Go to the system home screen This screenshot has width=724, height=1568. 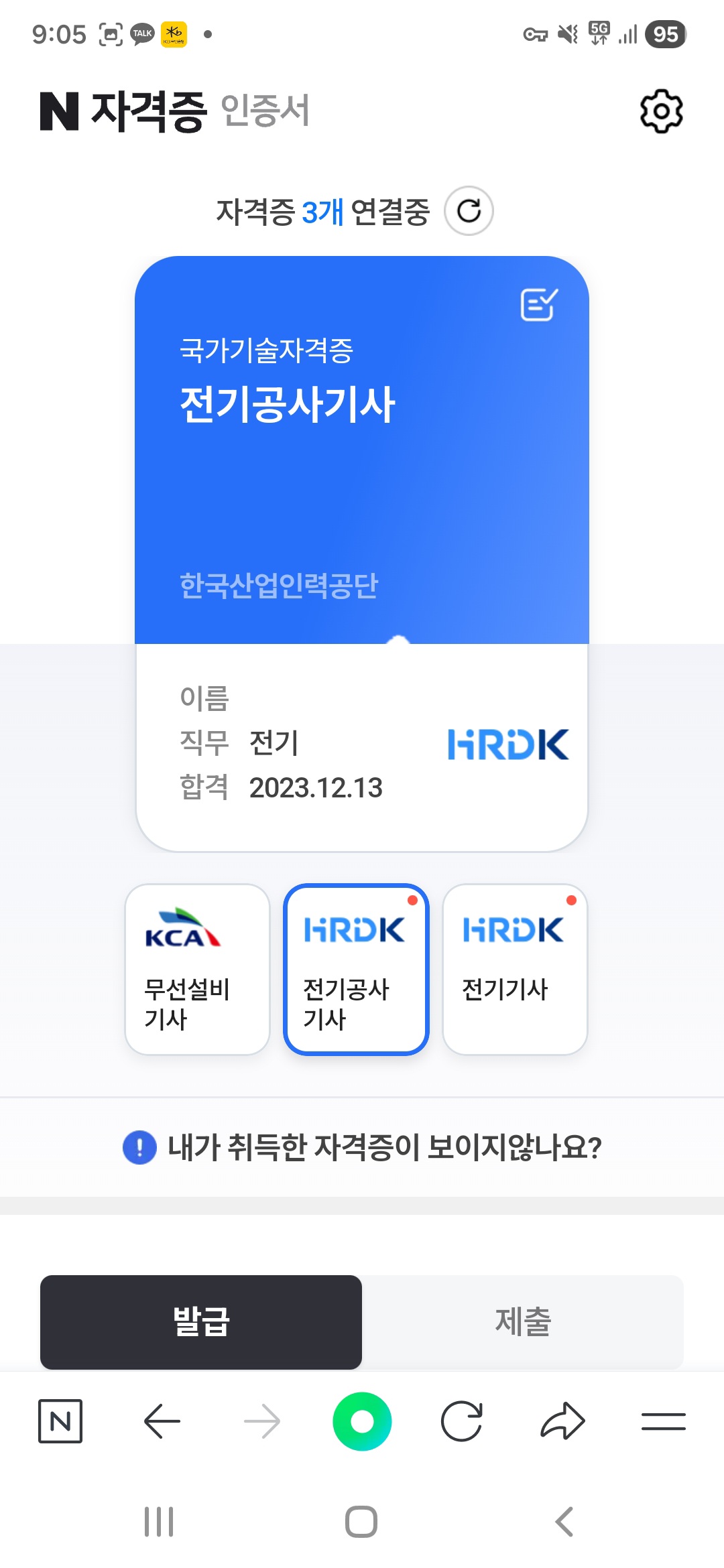361,1522
